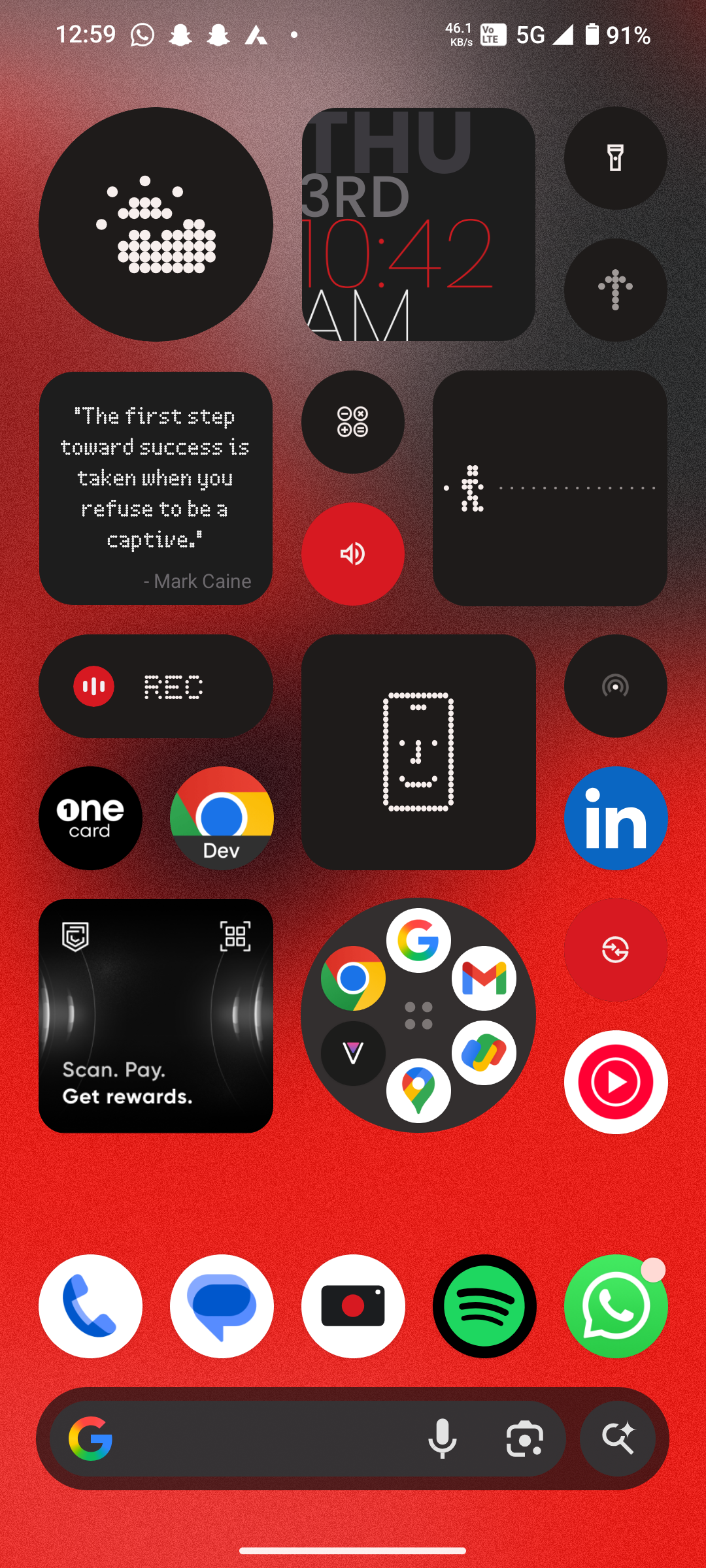Viewport: 706px width, 1568px height.
Task: Open the Phone dialer
Action: 90,1306
